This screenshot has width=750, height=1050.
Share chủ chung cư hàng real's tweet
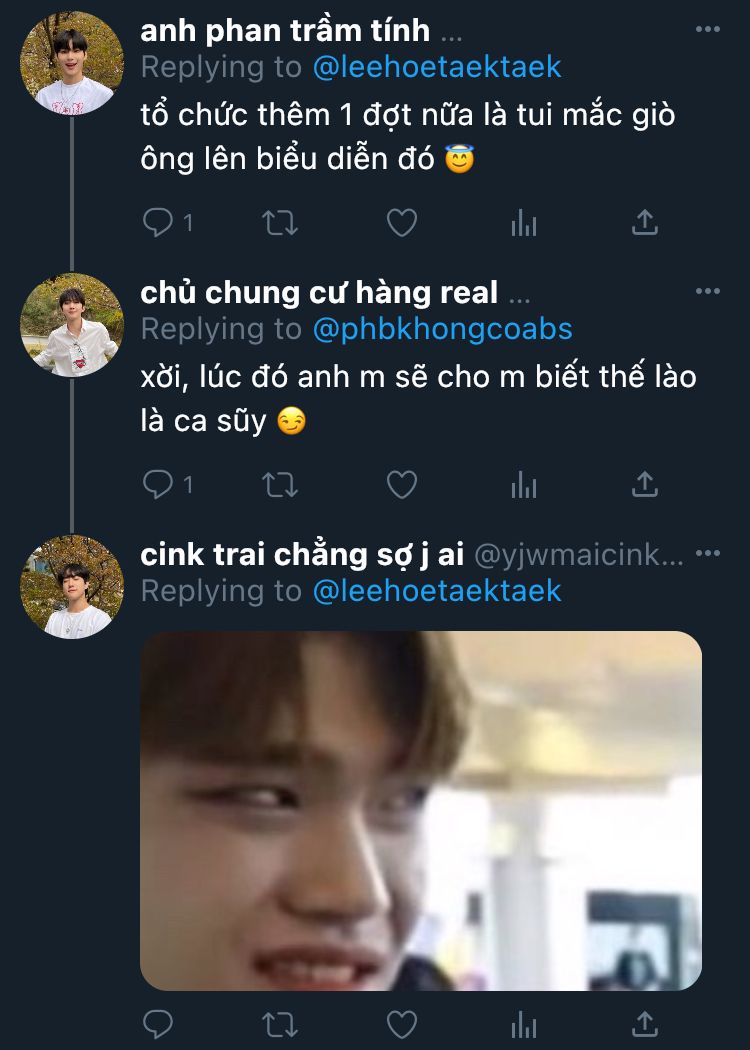[x=646, y=485]
